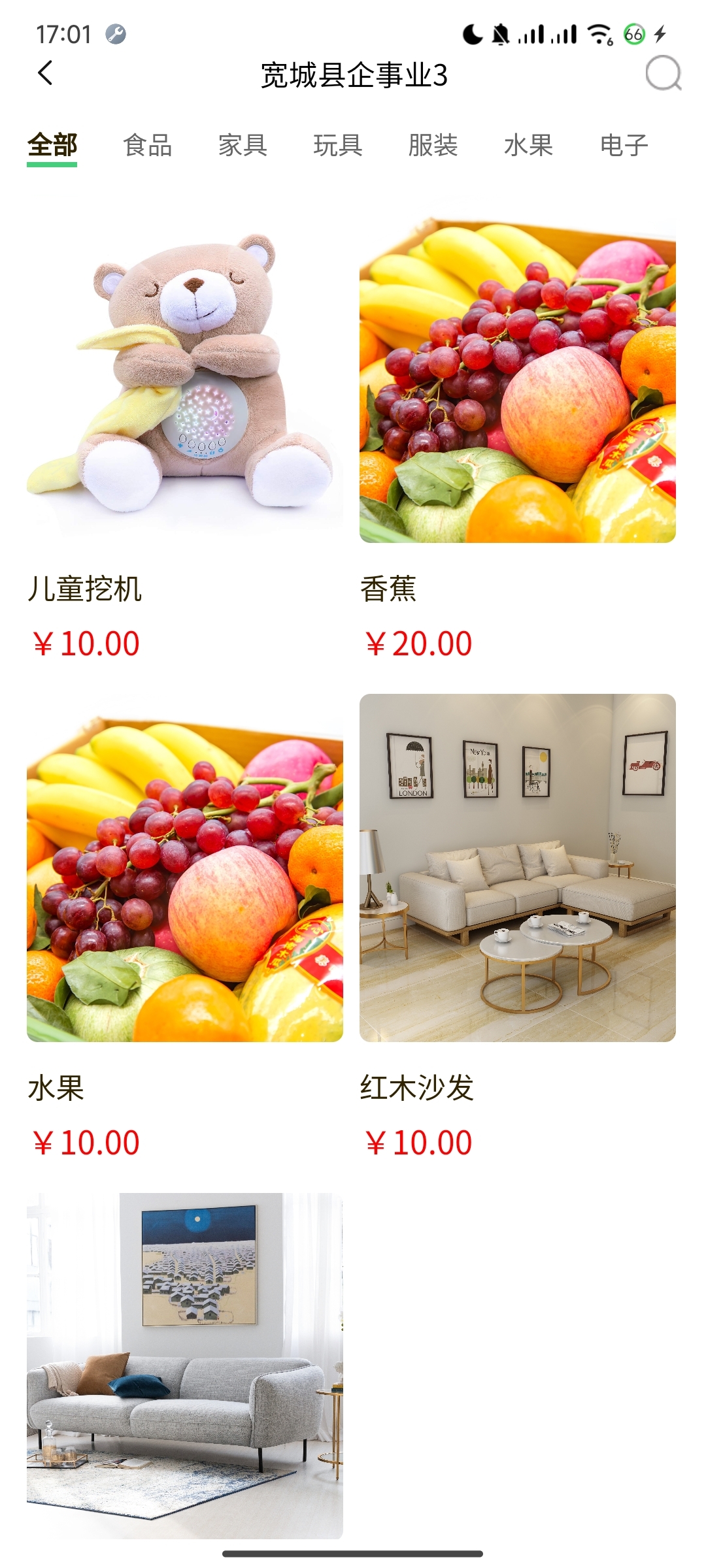Open the search icon
This screenshot has height=1568, width=706.
point(663,73)
